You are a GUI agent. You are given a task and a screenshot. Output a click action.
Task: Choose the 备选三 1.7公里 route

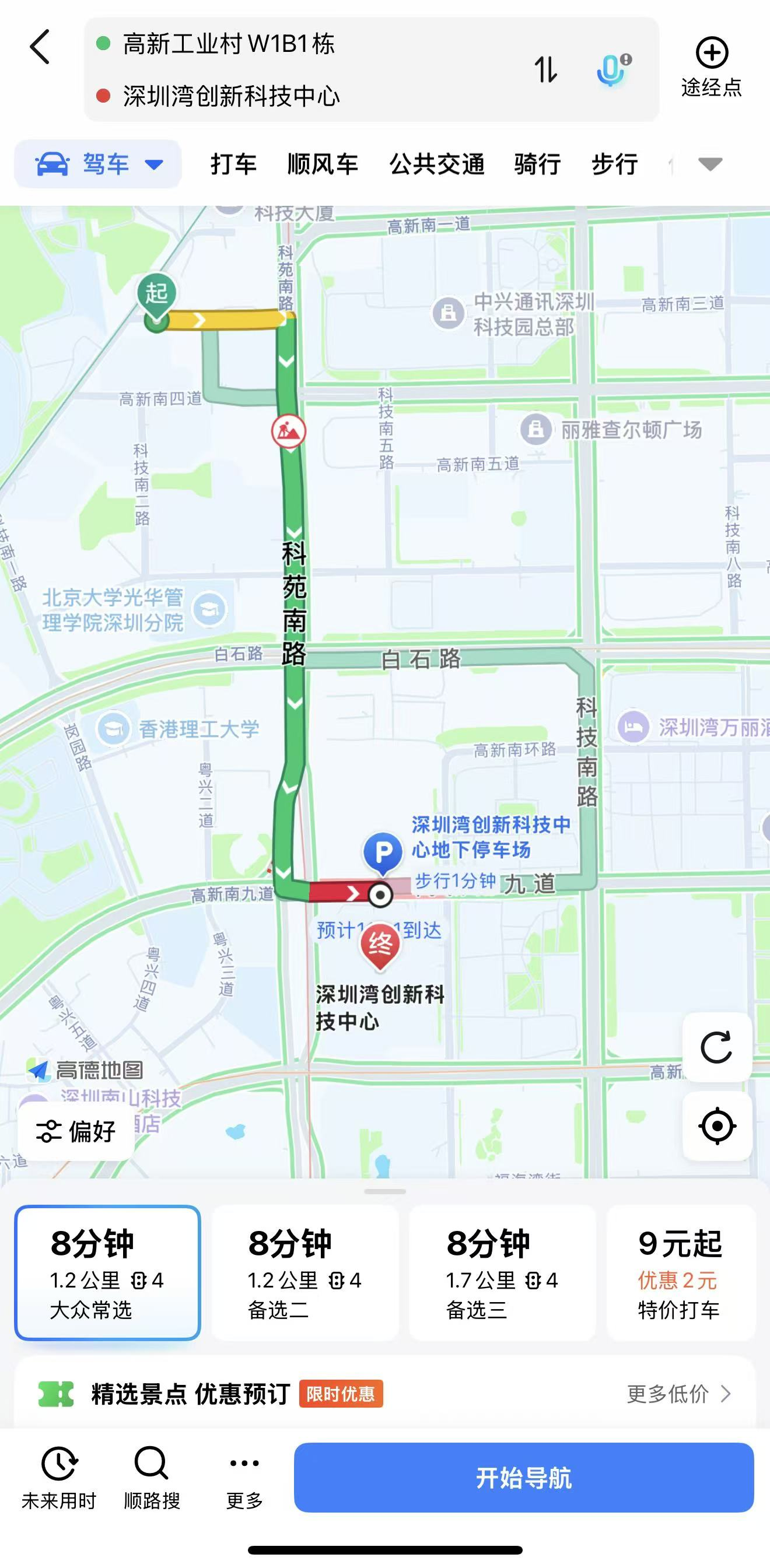[x=502, y=1273]
